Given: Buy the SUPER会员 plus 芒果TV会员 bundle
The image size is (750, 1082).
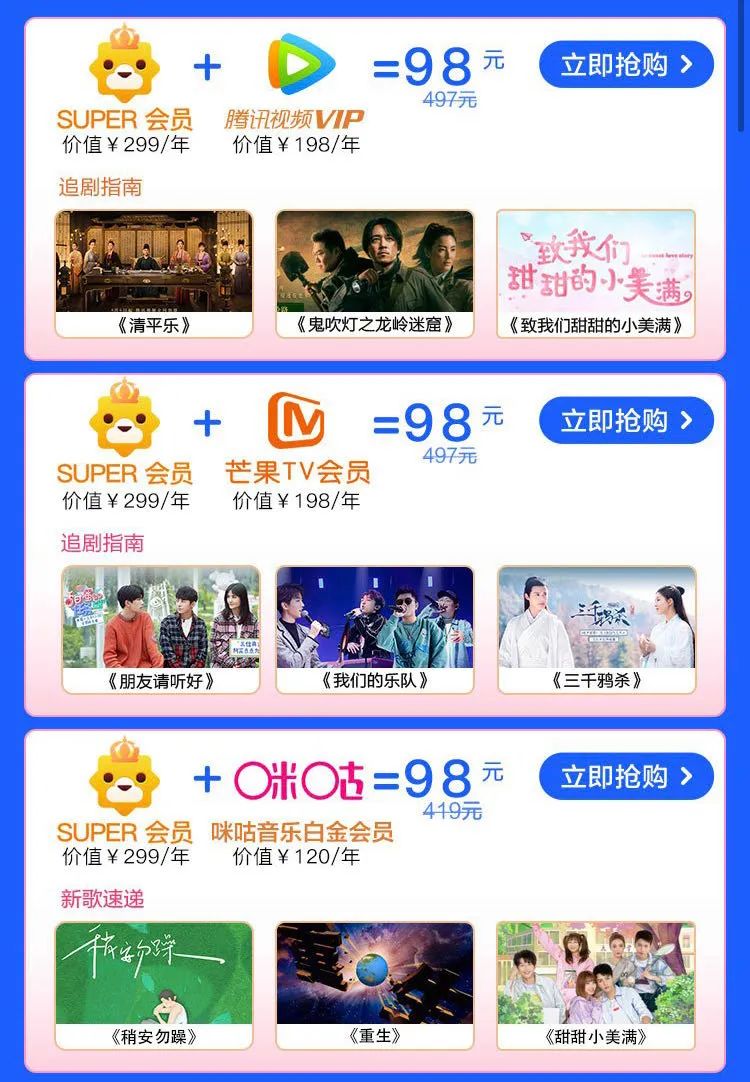Looking at the screenshot, I should coord(626,420).
